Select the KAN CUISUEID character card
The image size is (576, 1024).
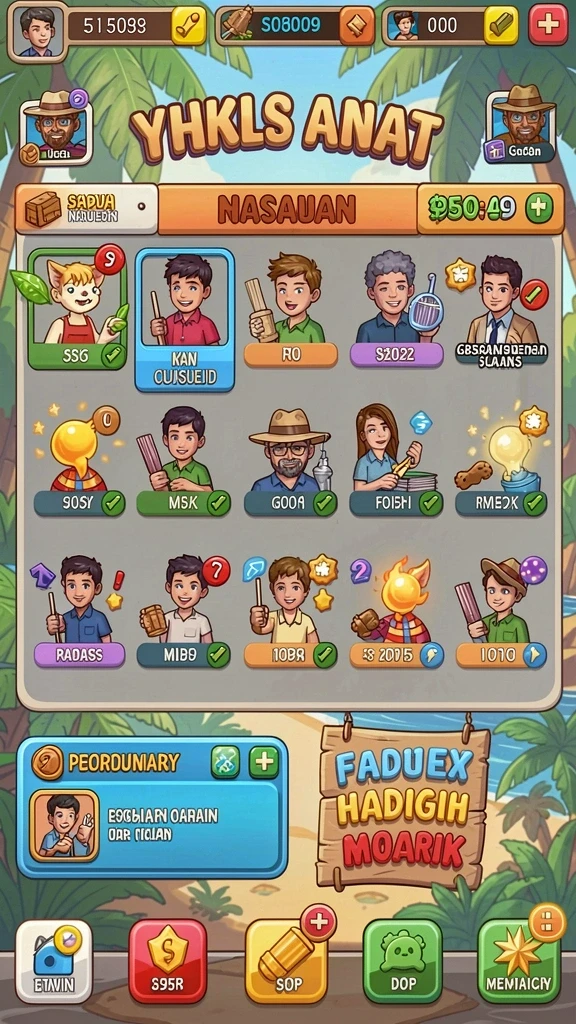click(x=185, y=319)
